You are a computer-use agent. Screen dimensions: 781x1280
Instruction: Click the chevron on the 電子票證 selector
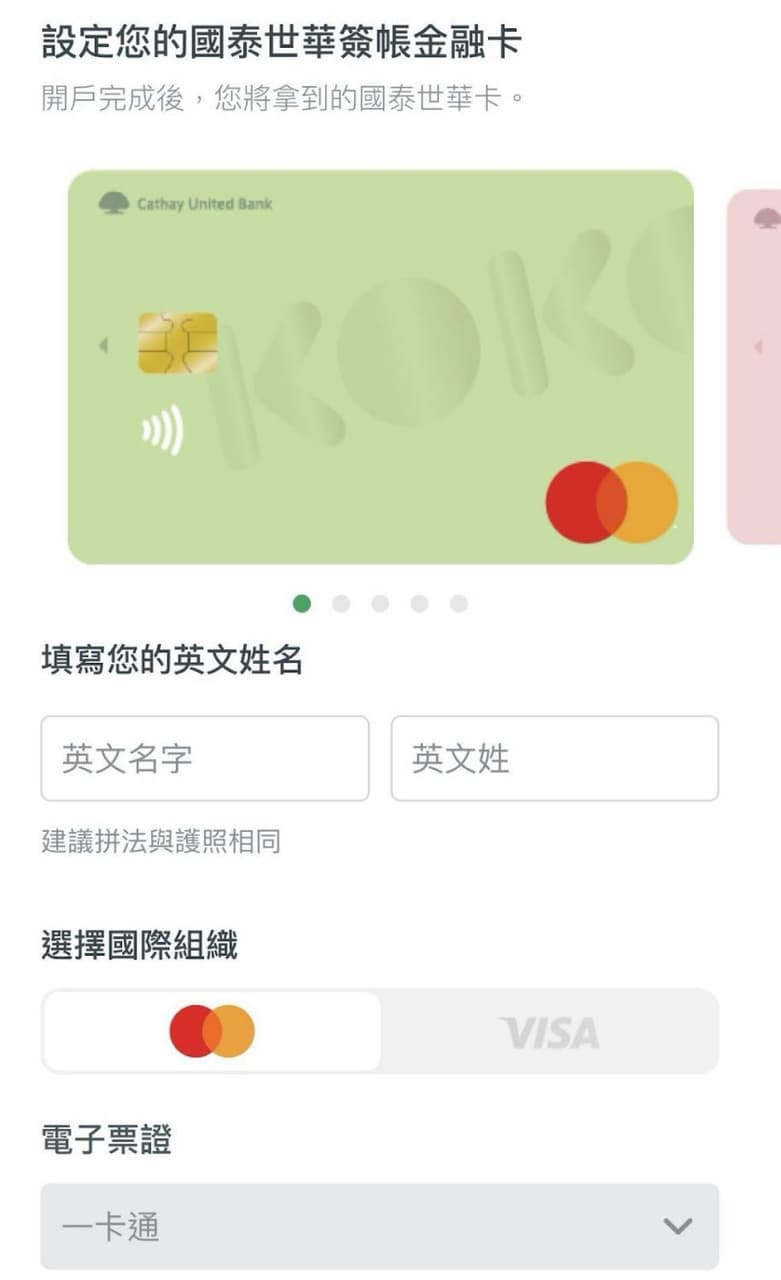pyautogui.click(x=679, y=1227)
